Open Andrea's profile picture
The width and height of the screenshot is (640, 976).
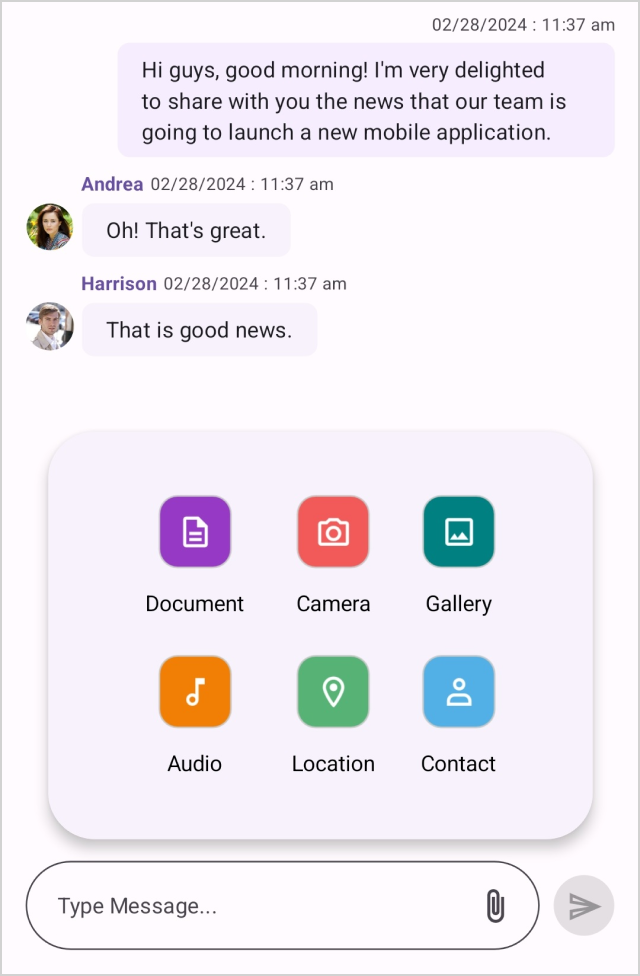click(x=50, y=227)
